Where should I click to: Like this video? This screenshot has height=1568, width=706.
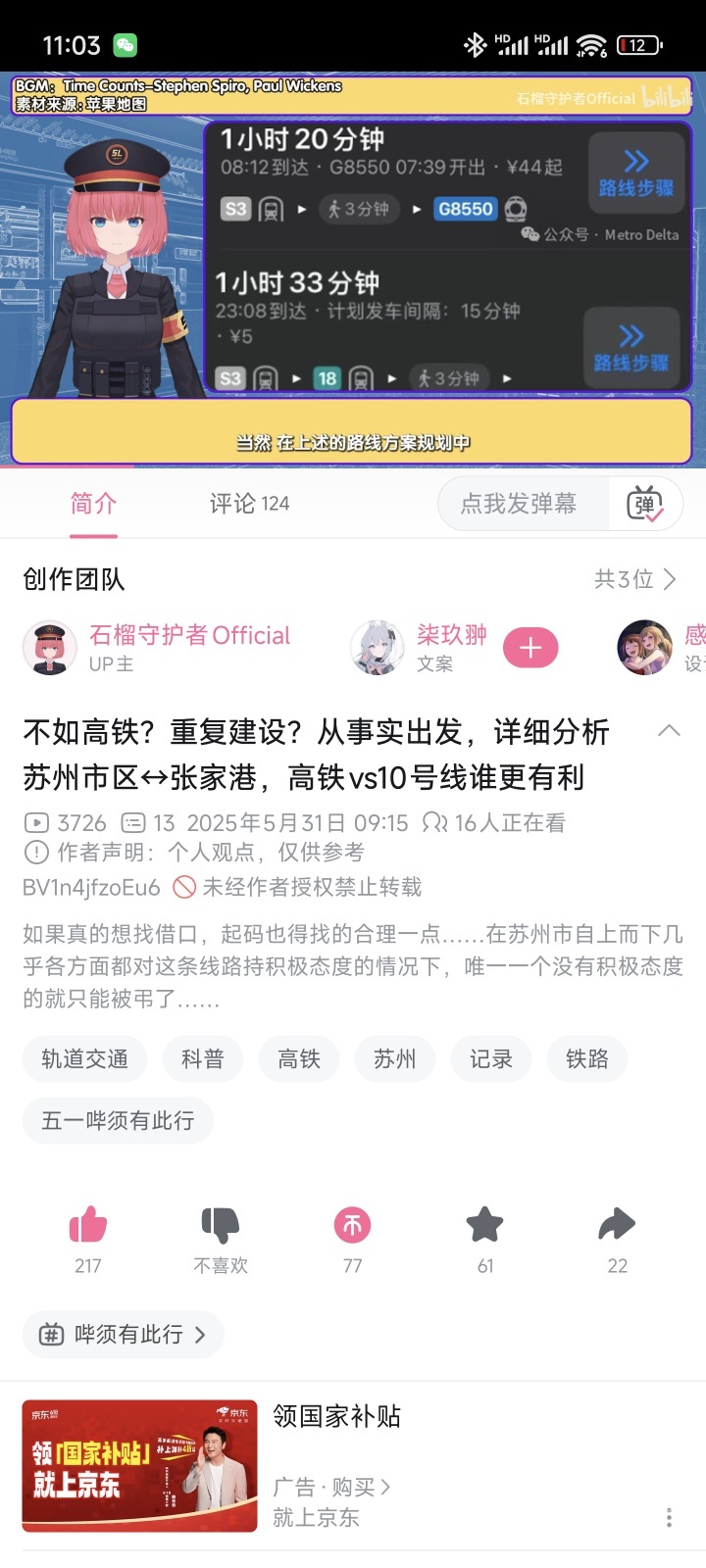(88, 1226)
